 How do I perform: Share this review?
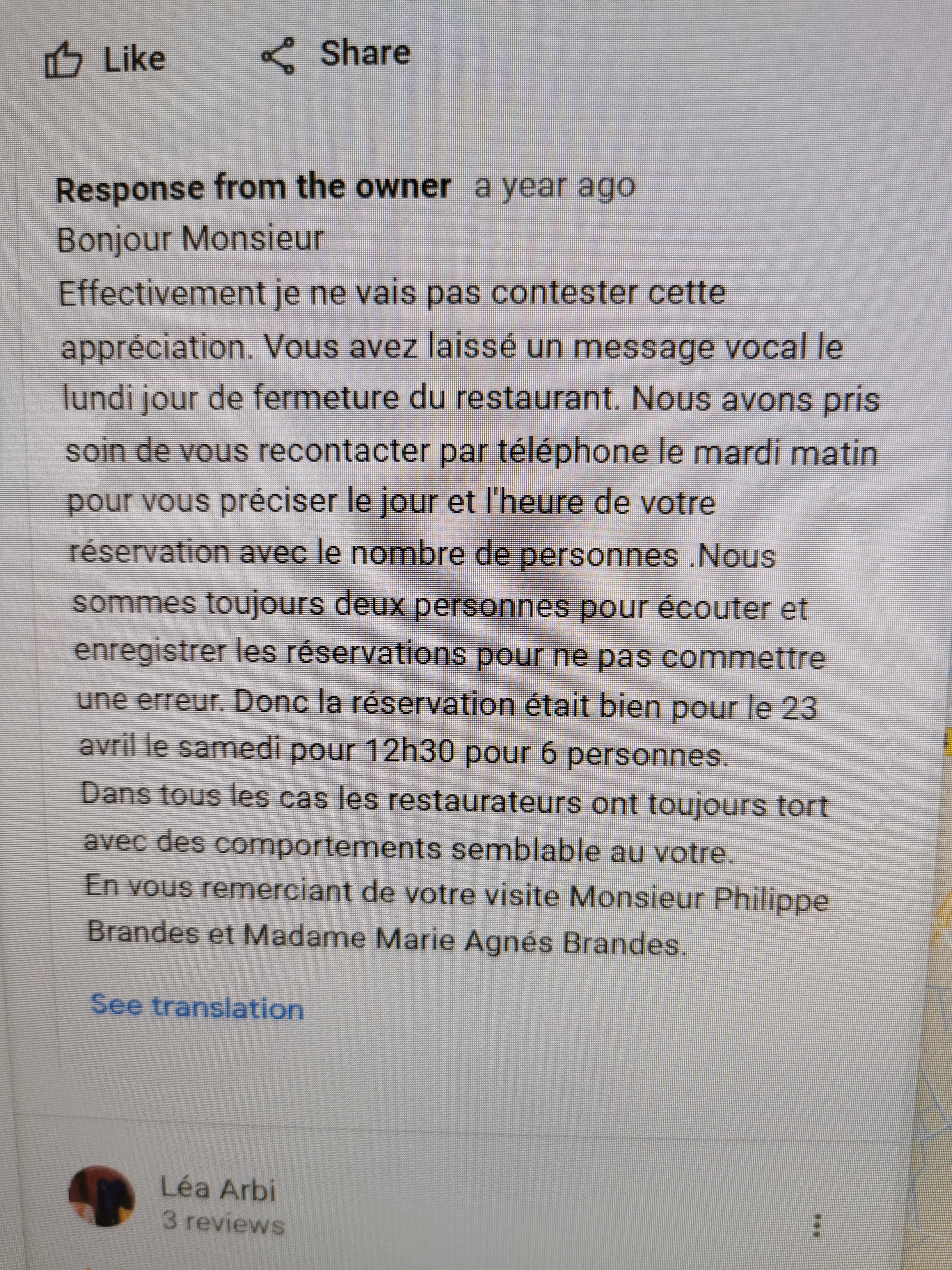click(x=336, y=55)
